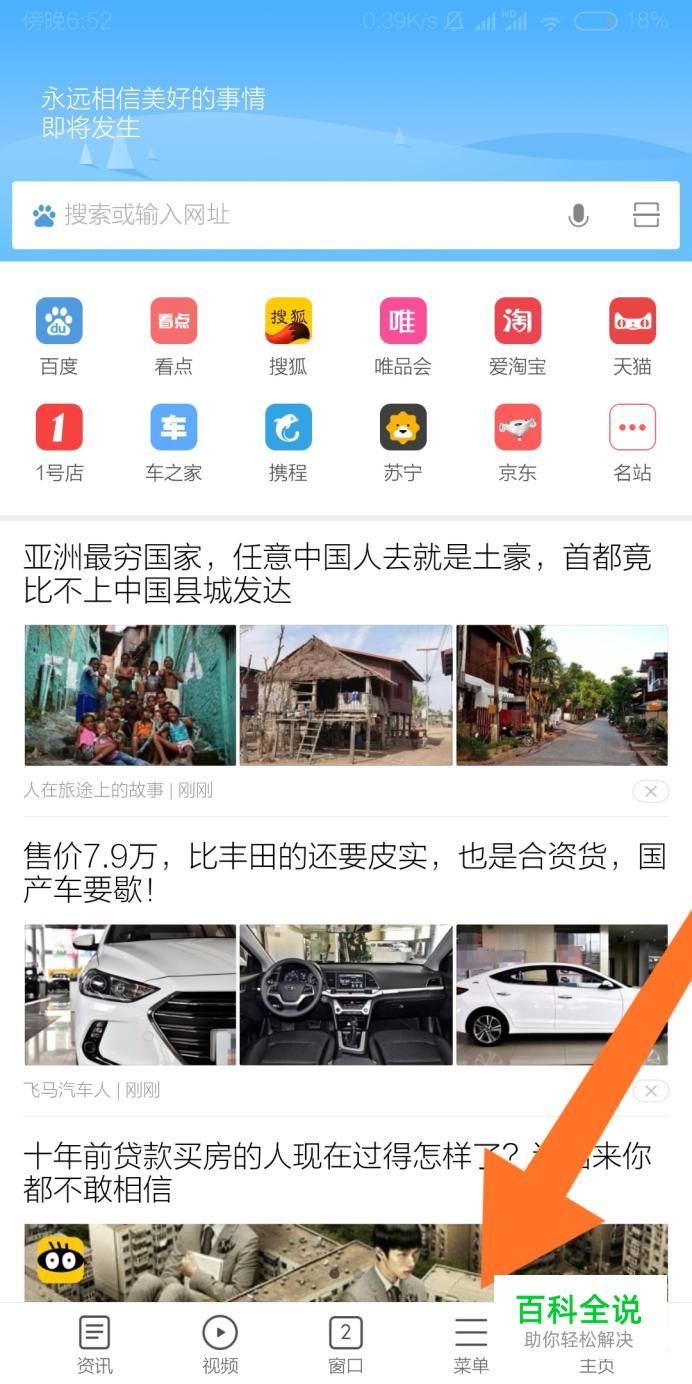Switch to the 视频 tab
Image resolution: width=692 pixels, height=1384 pixels.
point(220,1343)
